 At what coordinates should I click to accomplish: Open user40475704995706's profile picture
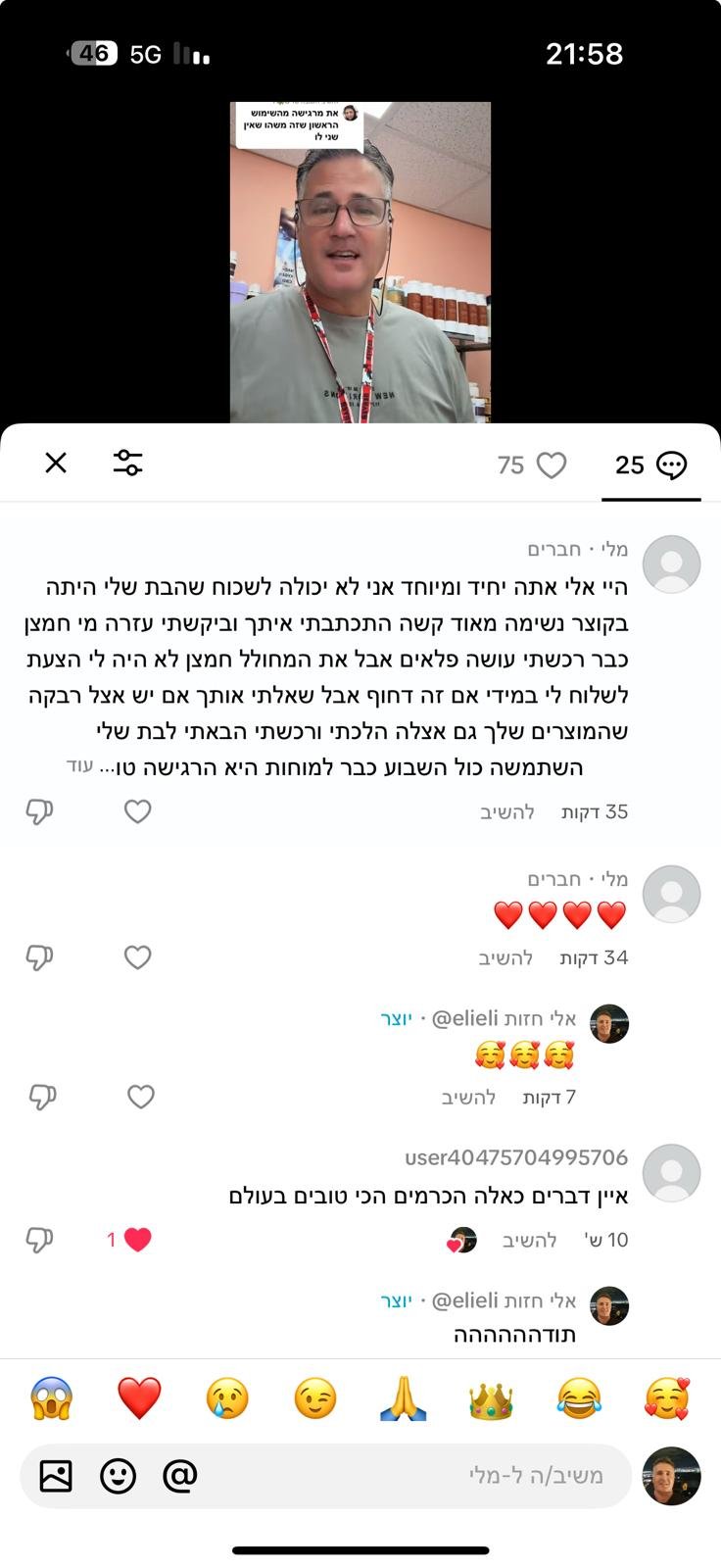point(671,1173)
